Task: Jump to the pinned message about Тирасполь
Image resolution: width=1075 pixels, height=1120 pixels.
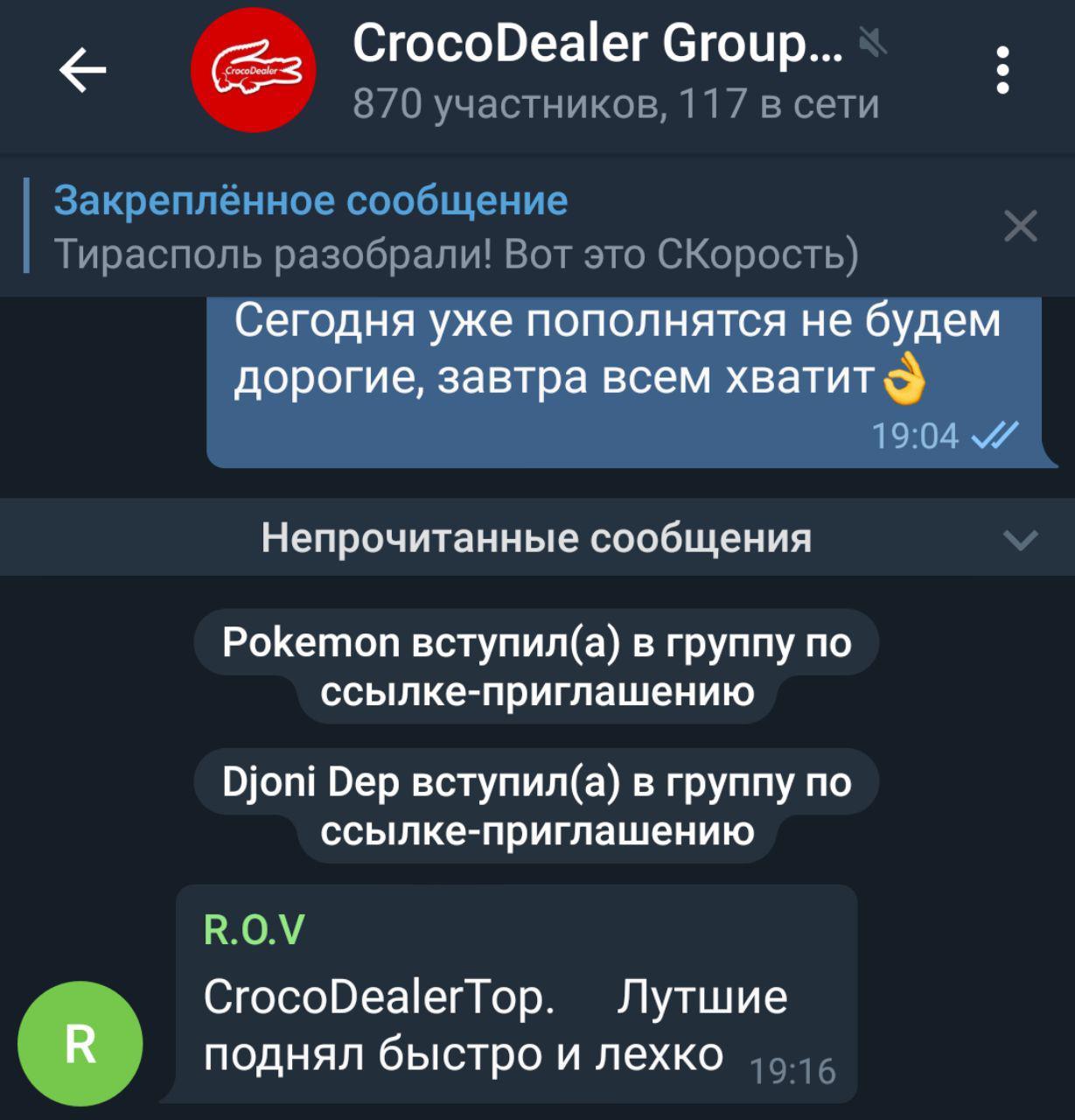Action: pyautogui.click(x=455, y=227)
